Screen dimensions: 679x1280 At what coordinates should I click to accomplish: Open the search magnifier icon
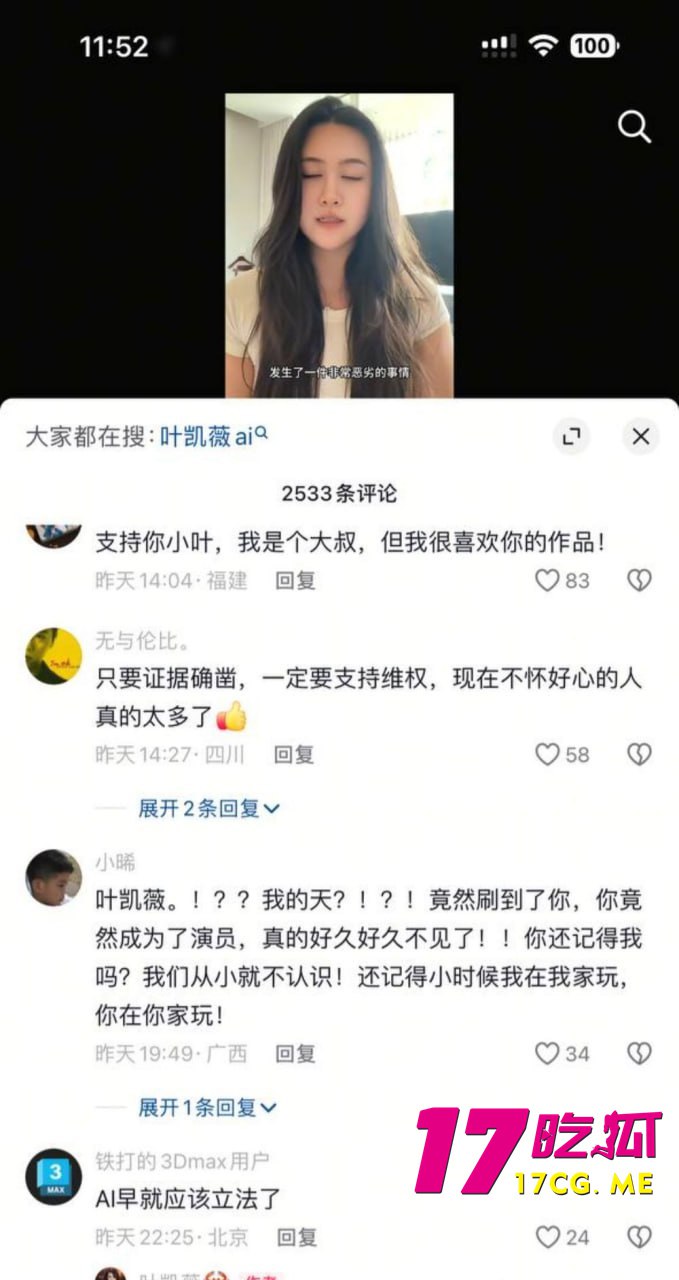[634, 127]
